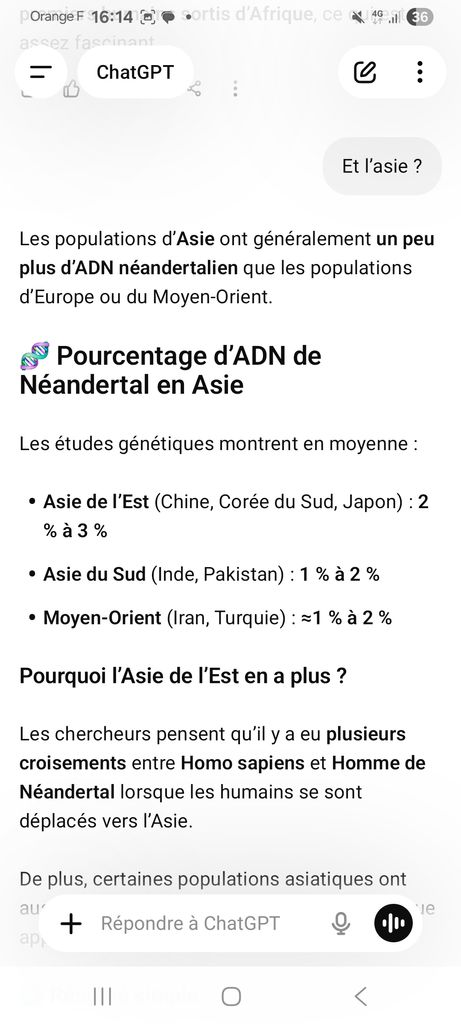Start a new chat with the compose icon
The height and width of the screenshot is (1024, 461).
coord(365,72)
